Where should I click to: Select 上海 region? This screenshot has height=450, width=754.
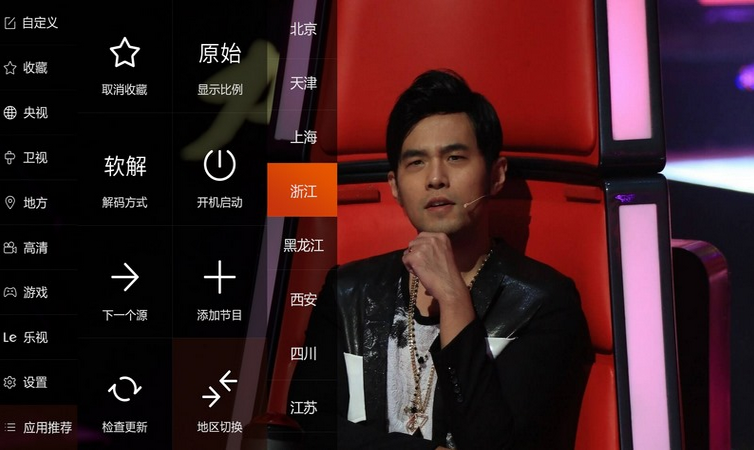[303, 137]
